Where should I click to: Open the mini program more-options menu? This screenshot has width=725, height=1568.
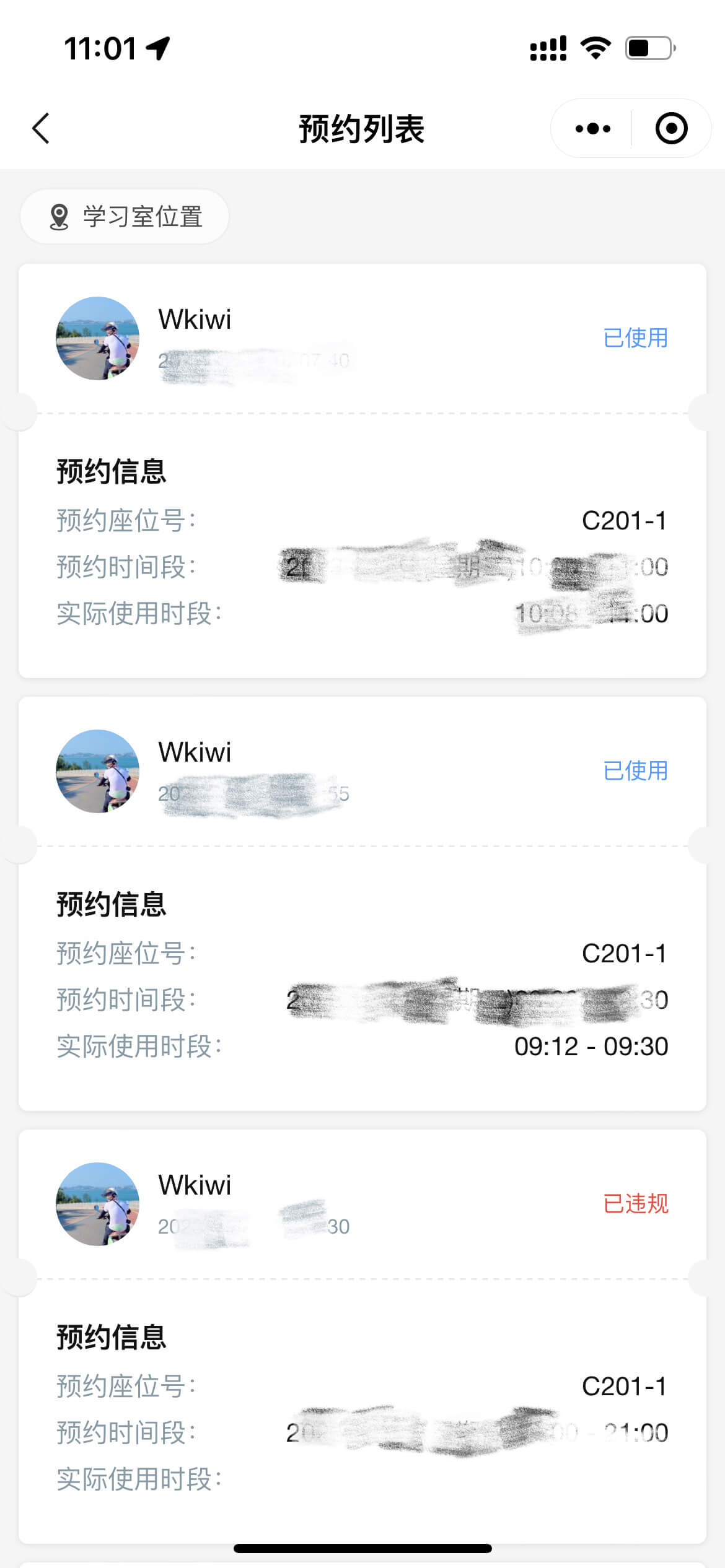click(592, 129)
